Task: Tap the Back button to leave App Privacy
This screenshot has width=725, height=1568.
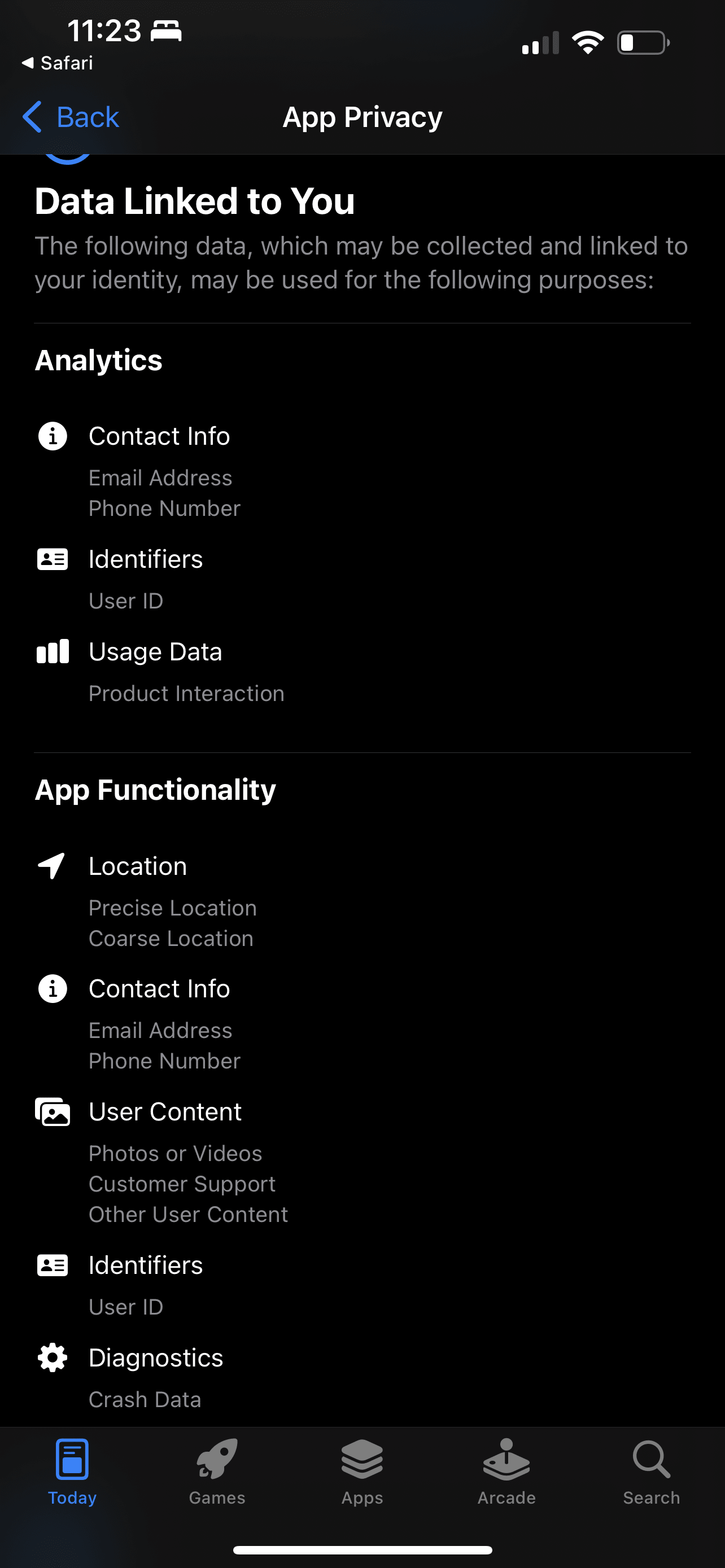Action: 71,116
